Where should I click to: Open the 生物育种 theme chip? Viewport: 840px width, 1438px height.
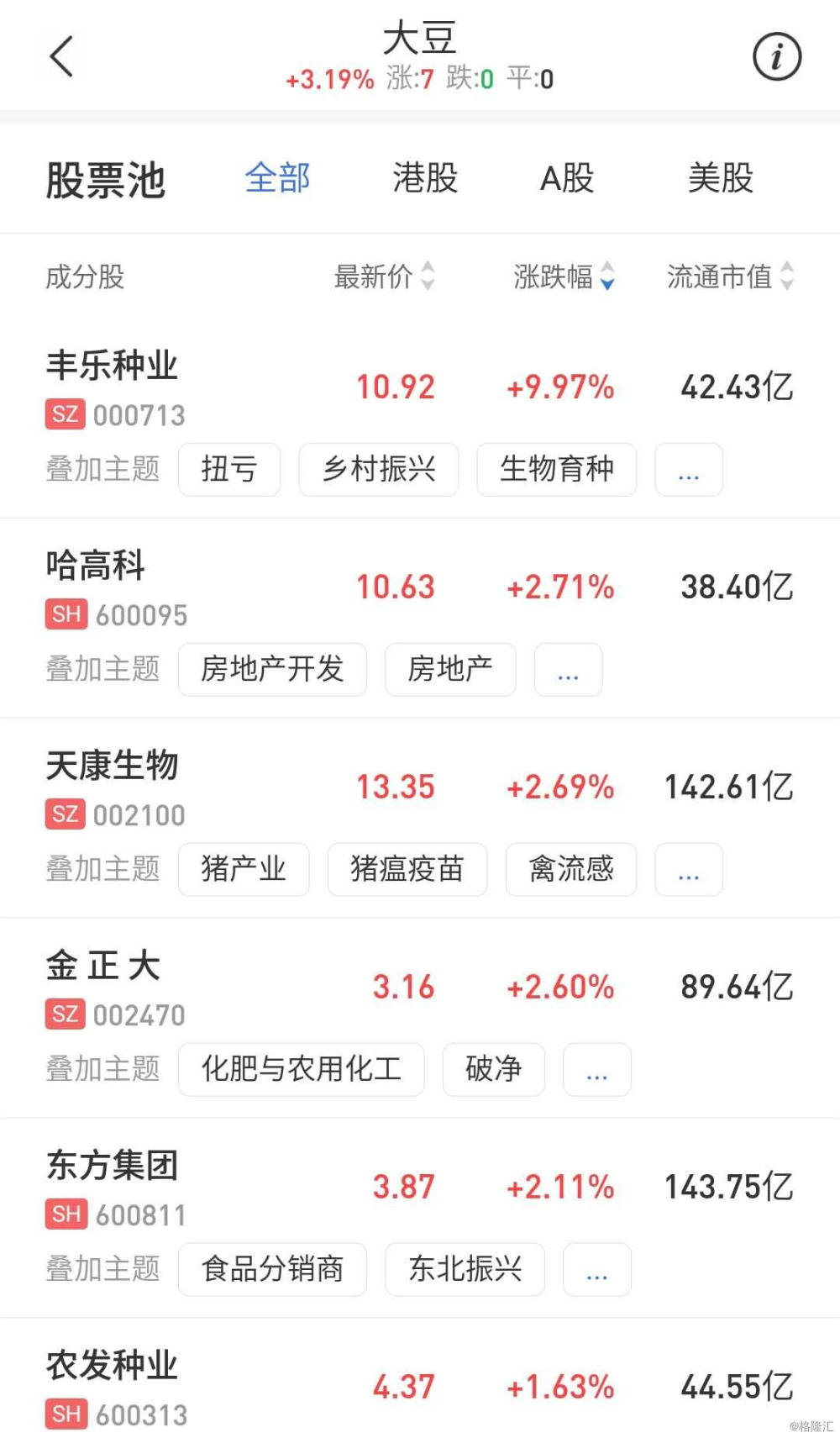coord(557,470)
